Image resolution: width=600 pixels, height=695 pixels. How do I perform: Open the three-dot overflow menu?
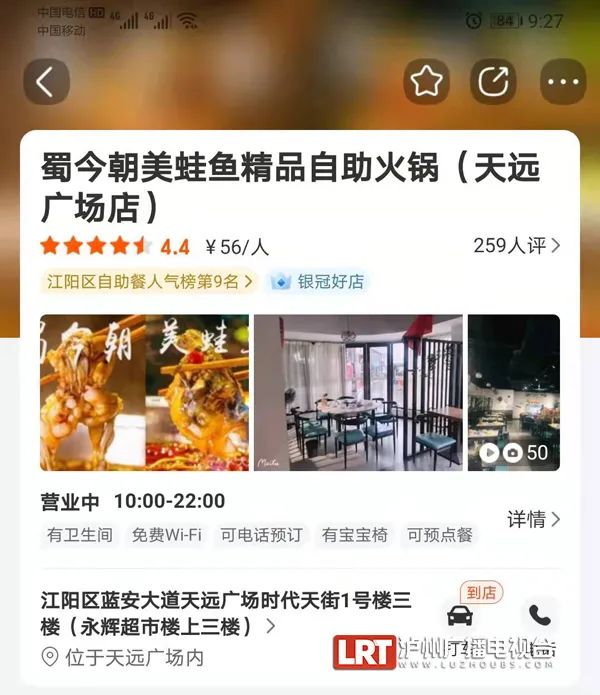563,82
